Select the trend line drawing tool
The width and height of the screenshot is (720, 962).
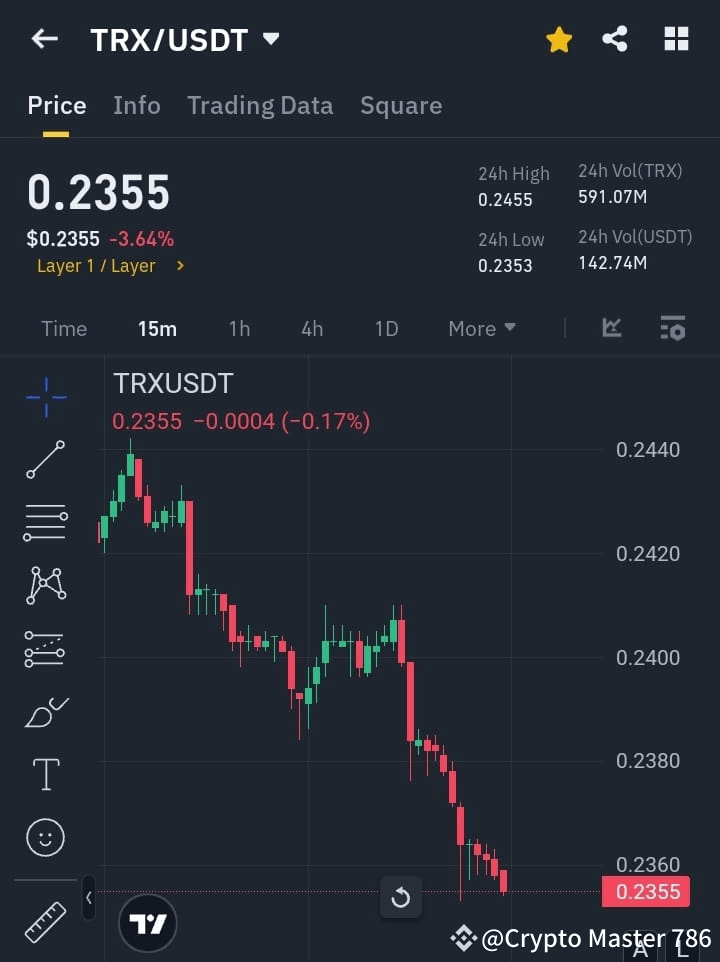(x=45, y=460)
